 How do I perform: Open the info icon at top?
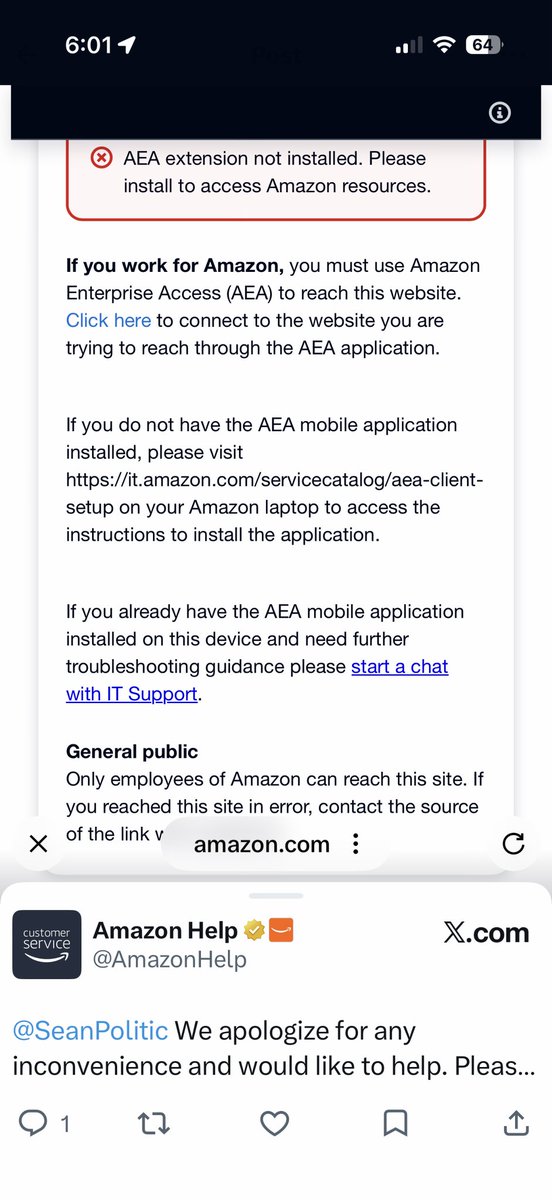click(500, 113)
